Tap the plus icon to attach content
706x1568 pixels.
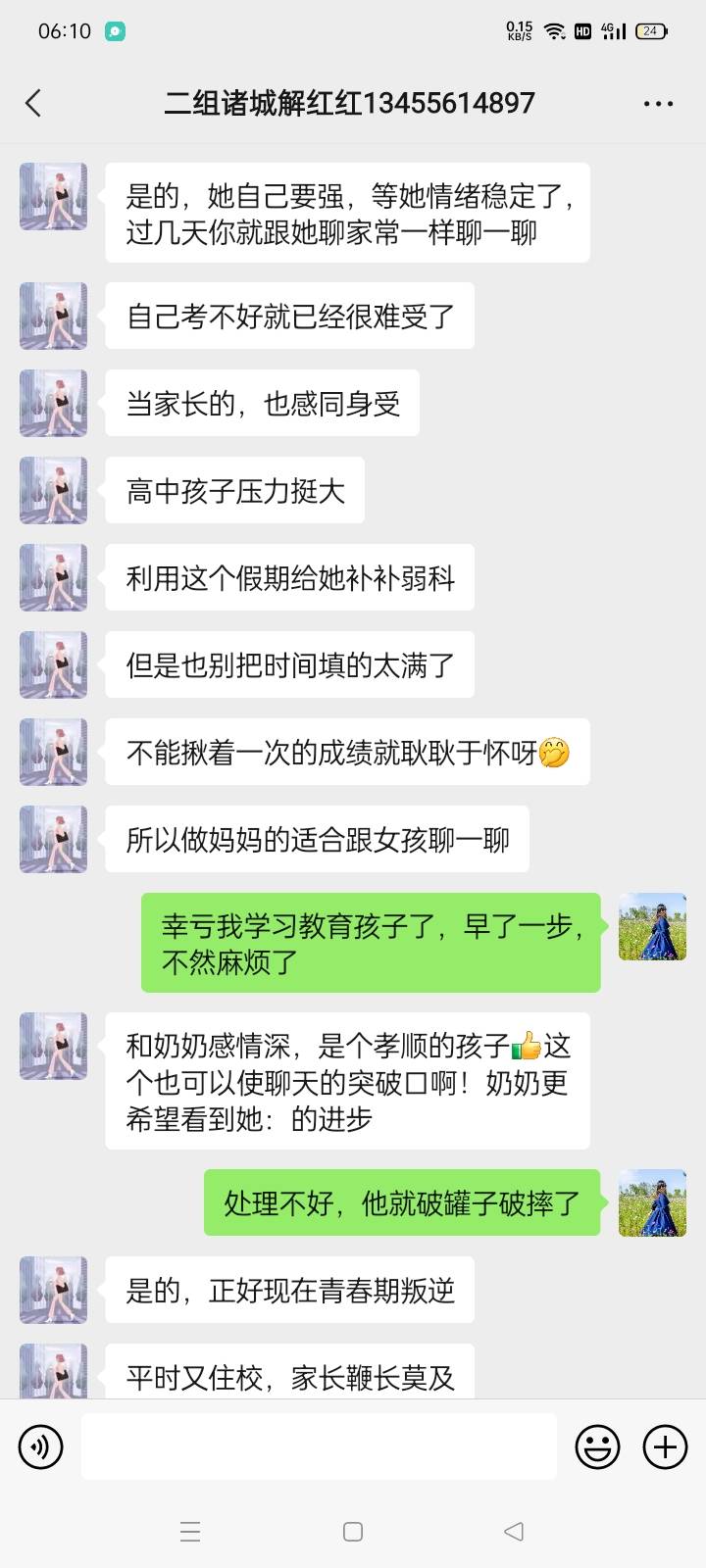click(665, 1446)
